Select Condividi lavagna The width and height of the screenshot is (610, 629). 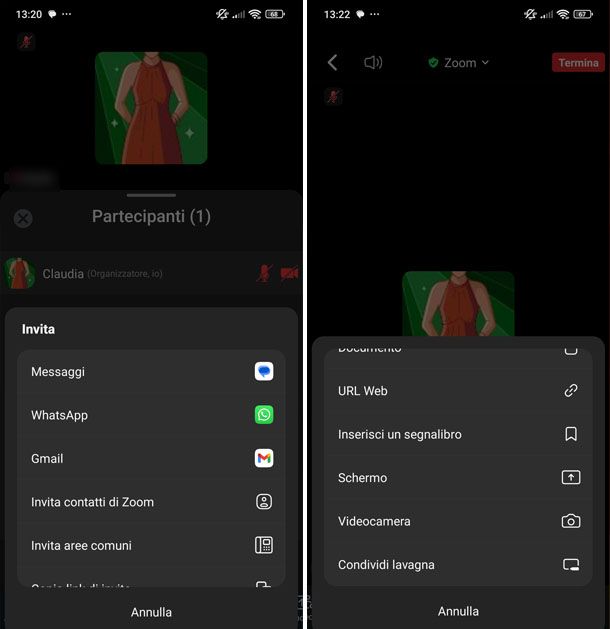click(x=458, y=565)
